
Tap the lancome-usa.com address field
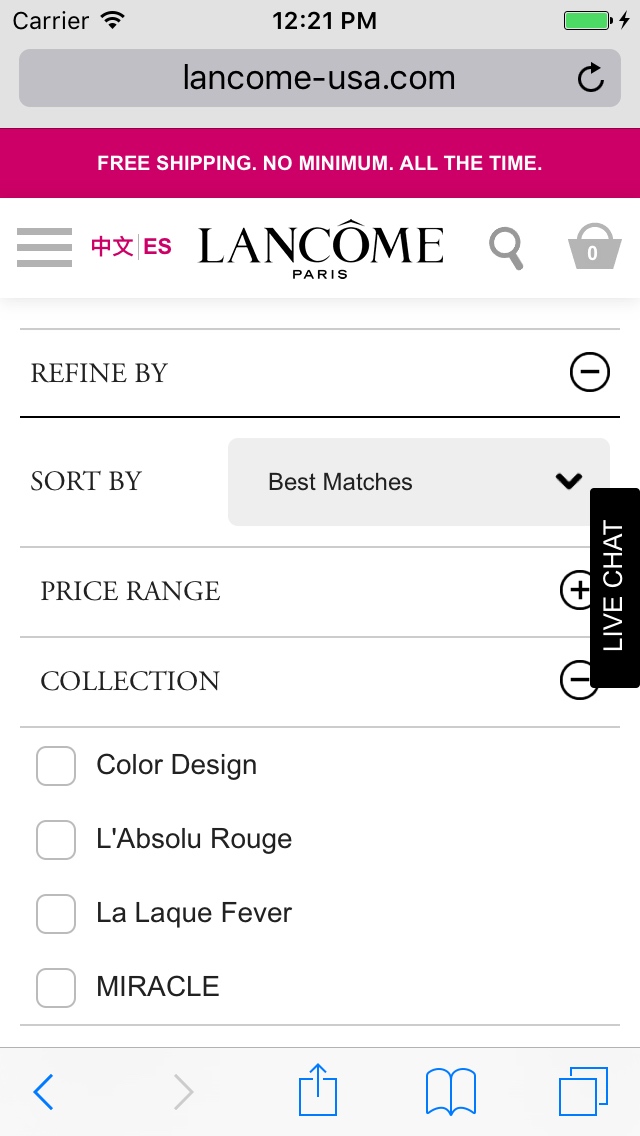coord(318,78)
